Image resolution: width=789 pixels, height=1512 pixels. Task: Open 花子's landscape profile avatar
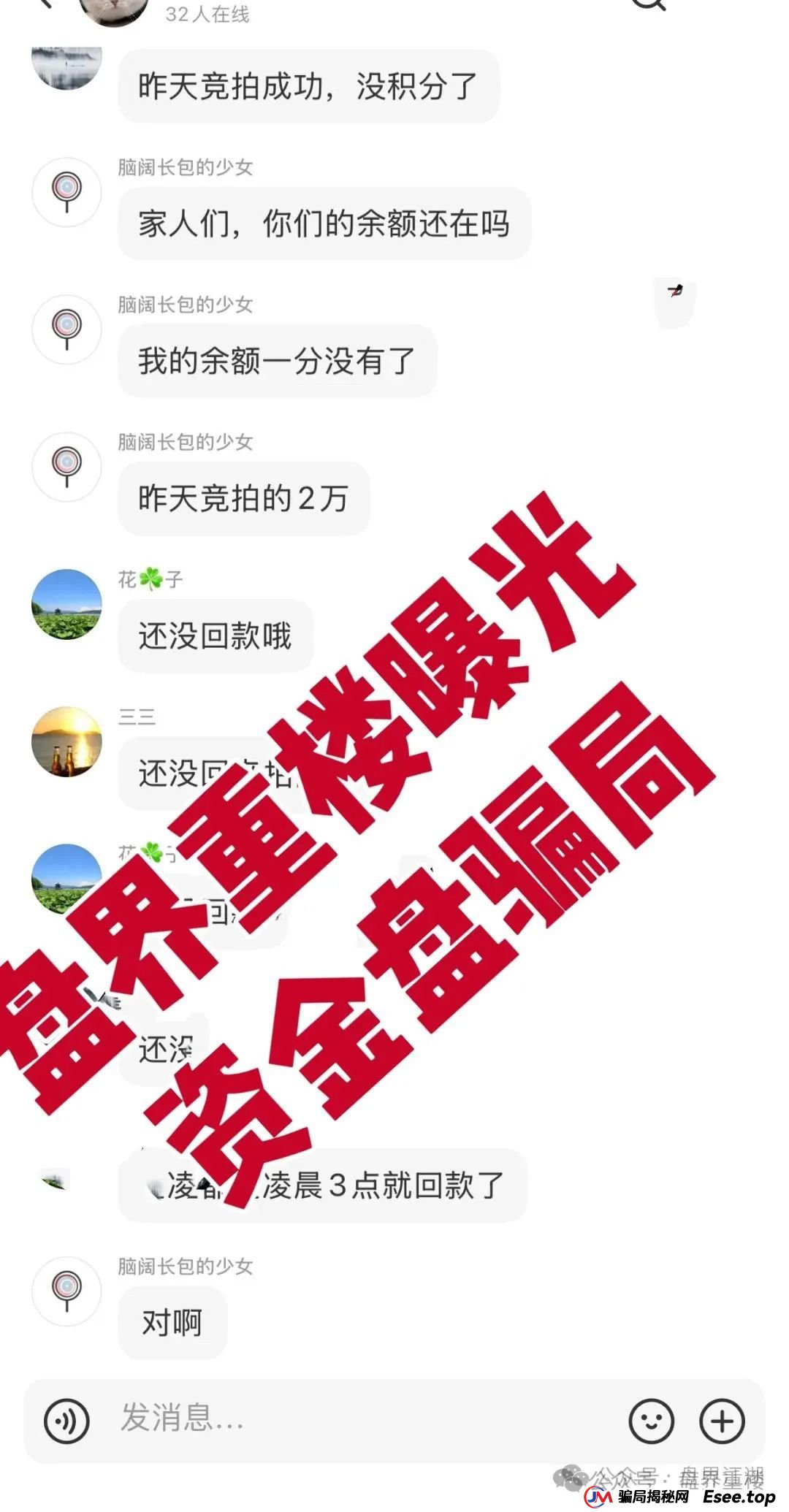(66, 604)
